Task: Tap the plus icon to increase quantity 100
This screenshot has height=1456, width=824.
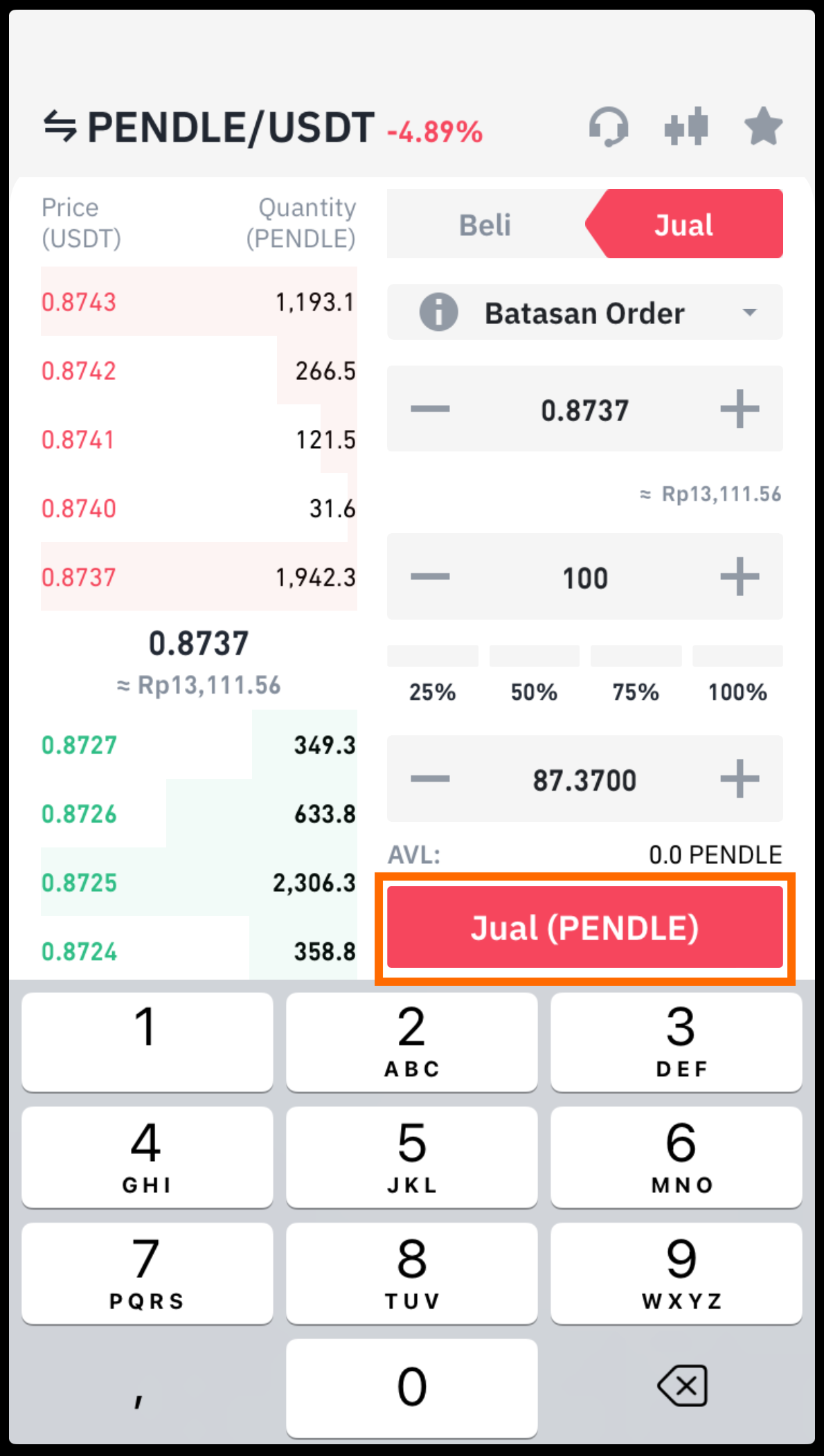Action: 741,577
